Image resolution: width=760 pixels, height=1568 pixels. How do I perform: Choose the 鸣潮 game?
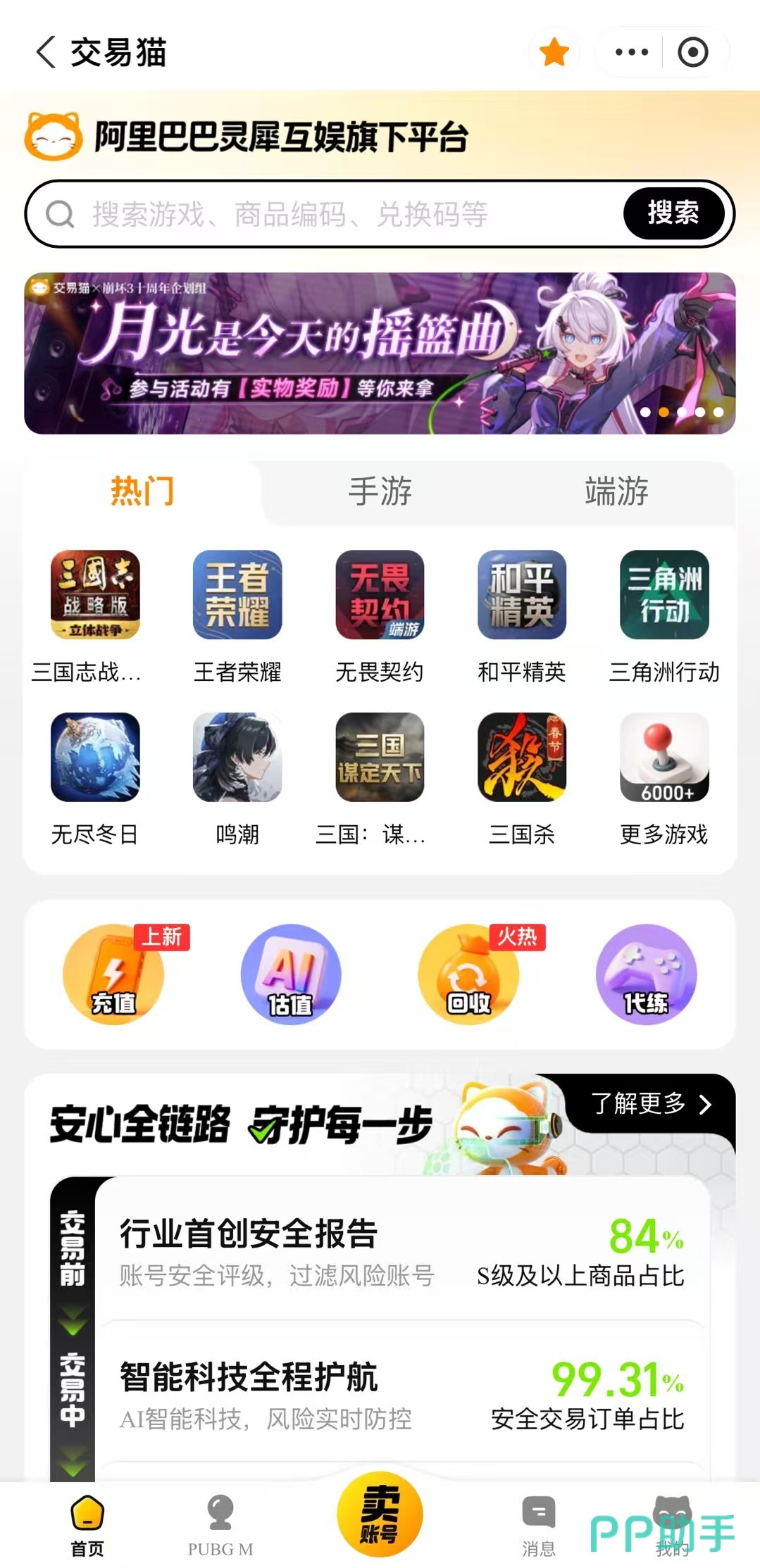coord(237,778)
